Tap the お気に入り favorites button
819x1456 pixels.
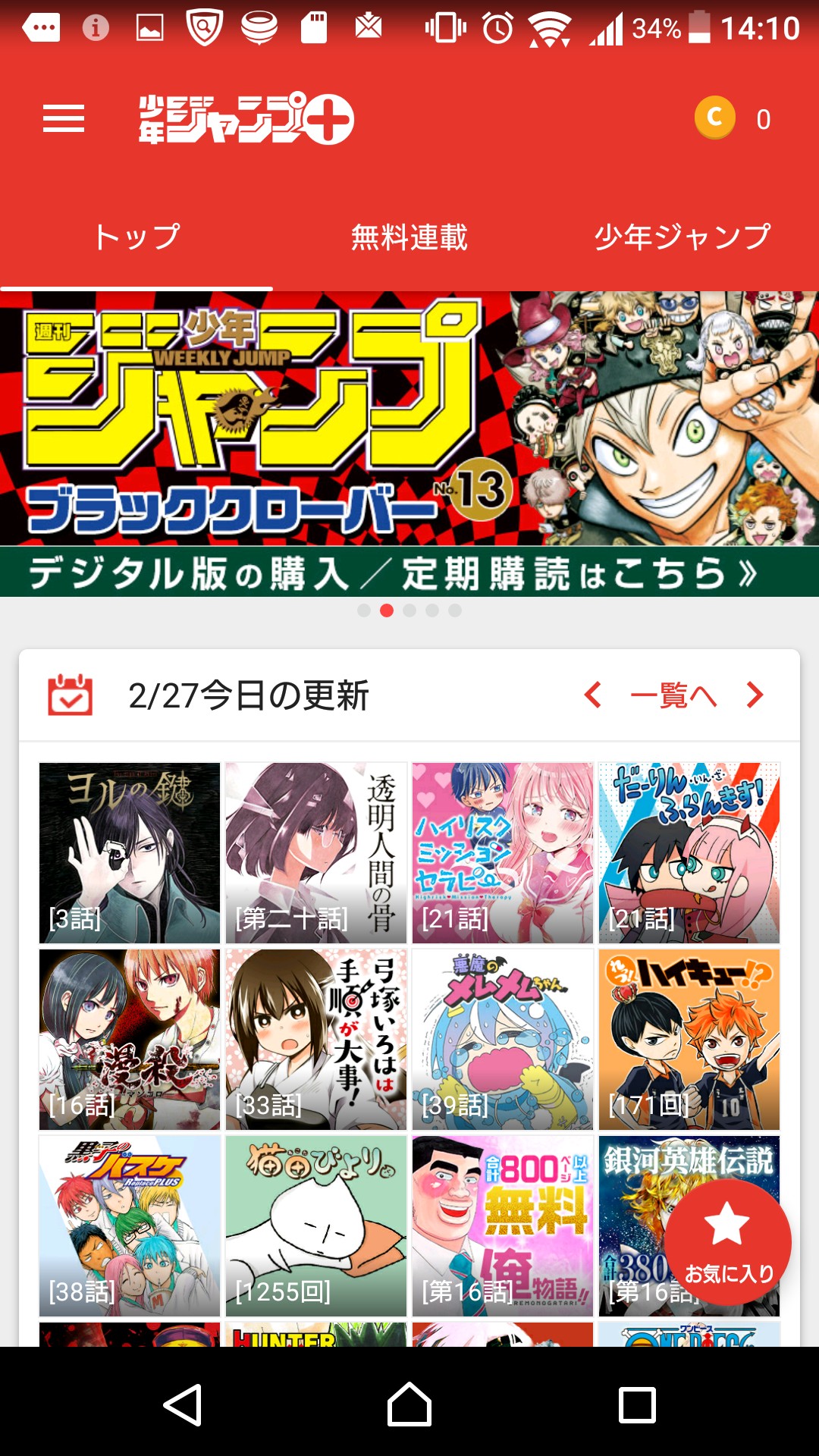pyautogui.click(x=728, y=1242)
